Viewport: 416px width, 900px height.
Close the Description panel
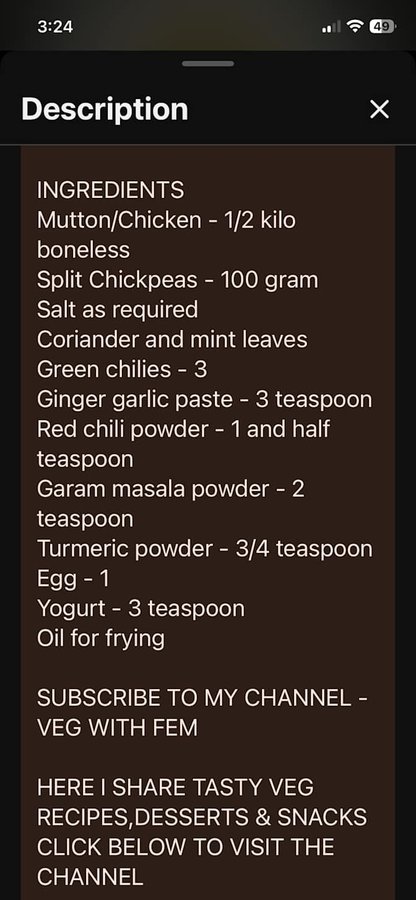[379, 109]
